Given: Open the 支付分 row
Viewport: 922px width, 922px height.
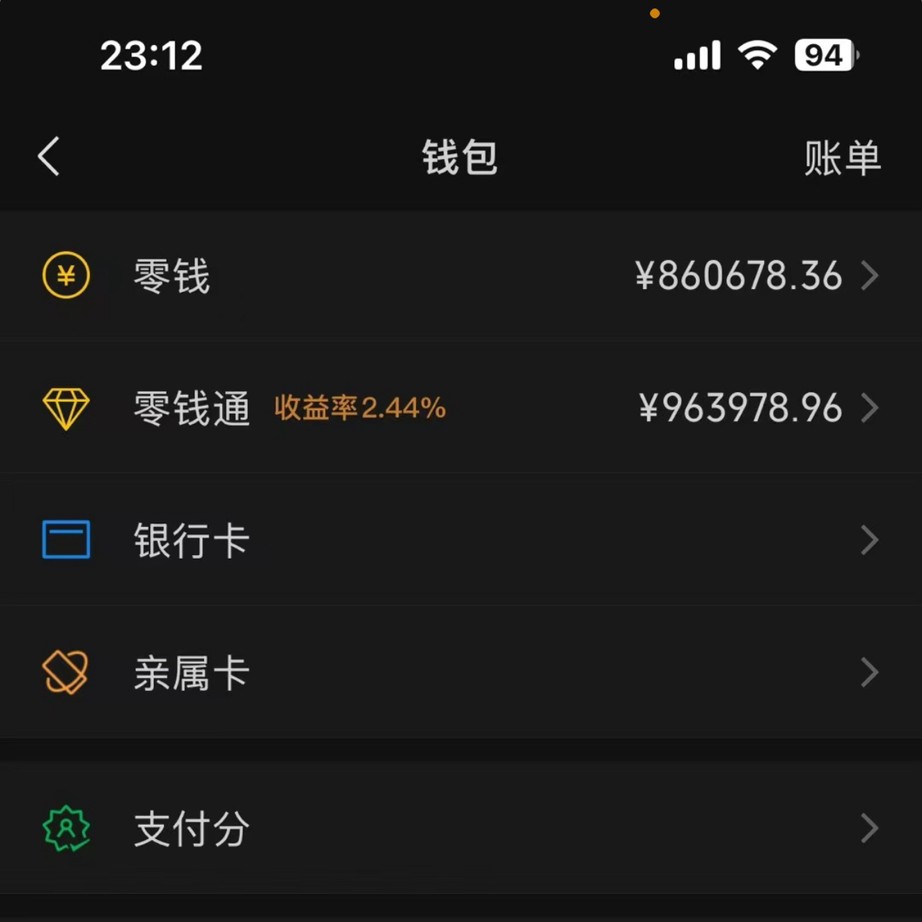Looking at the screenshot, I should pyautogui.click(x=460, y=828).
